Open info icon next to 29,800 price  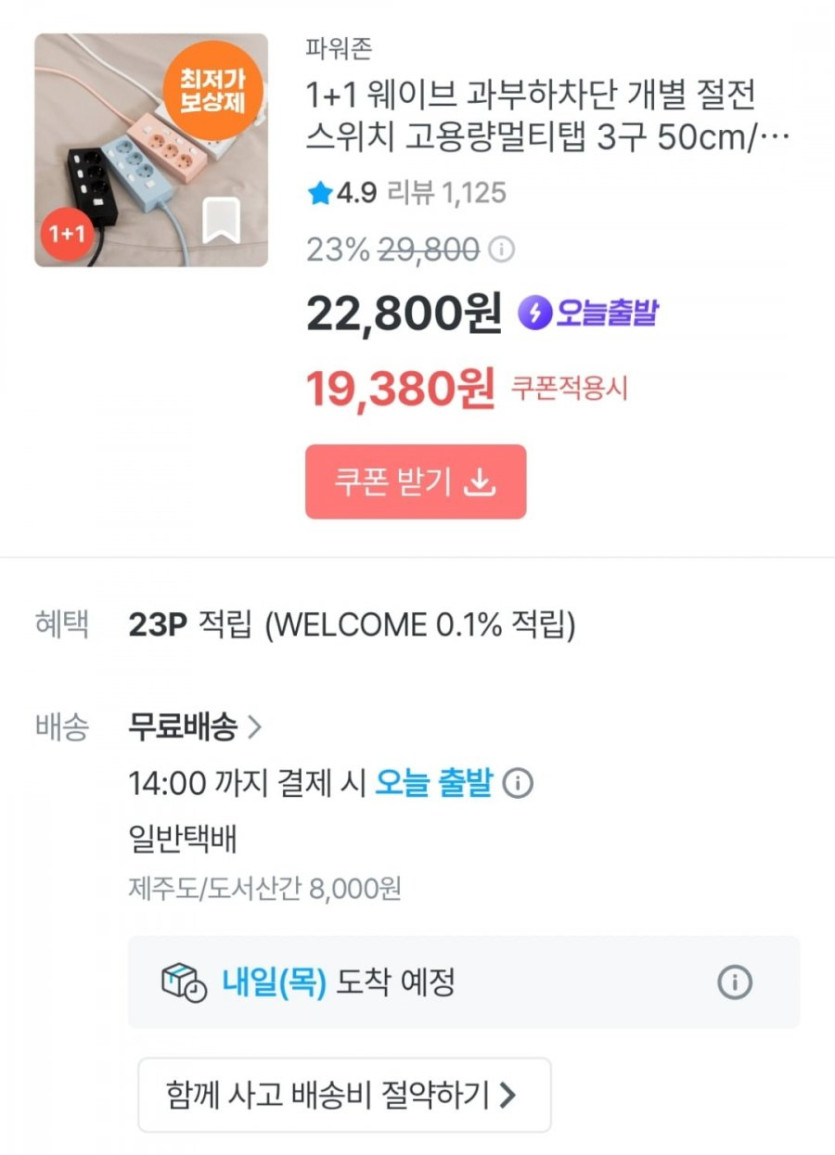click(x=503, y=249)
